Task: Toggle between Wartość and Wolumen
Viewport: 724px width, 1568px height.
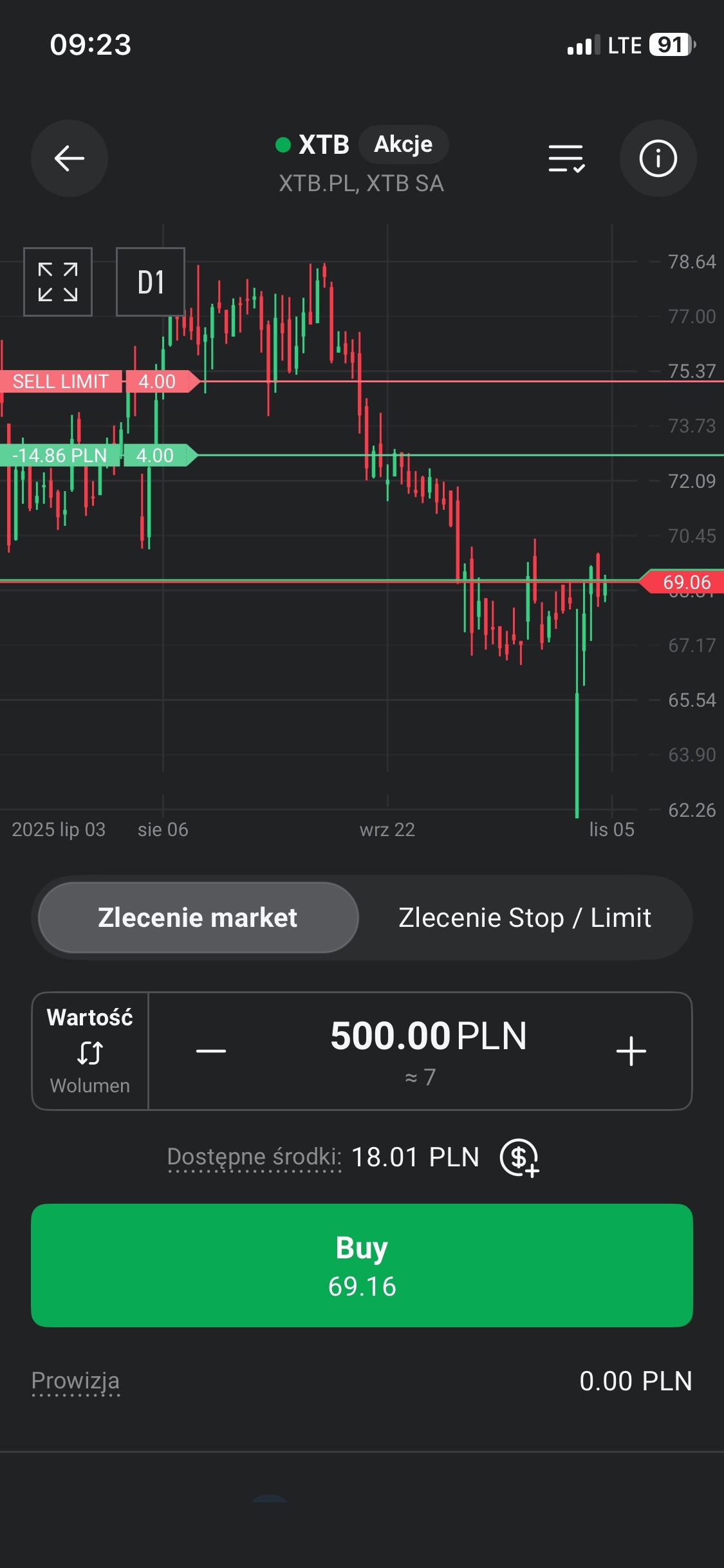Action: [x=90, y=1051]
